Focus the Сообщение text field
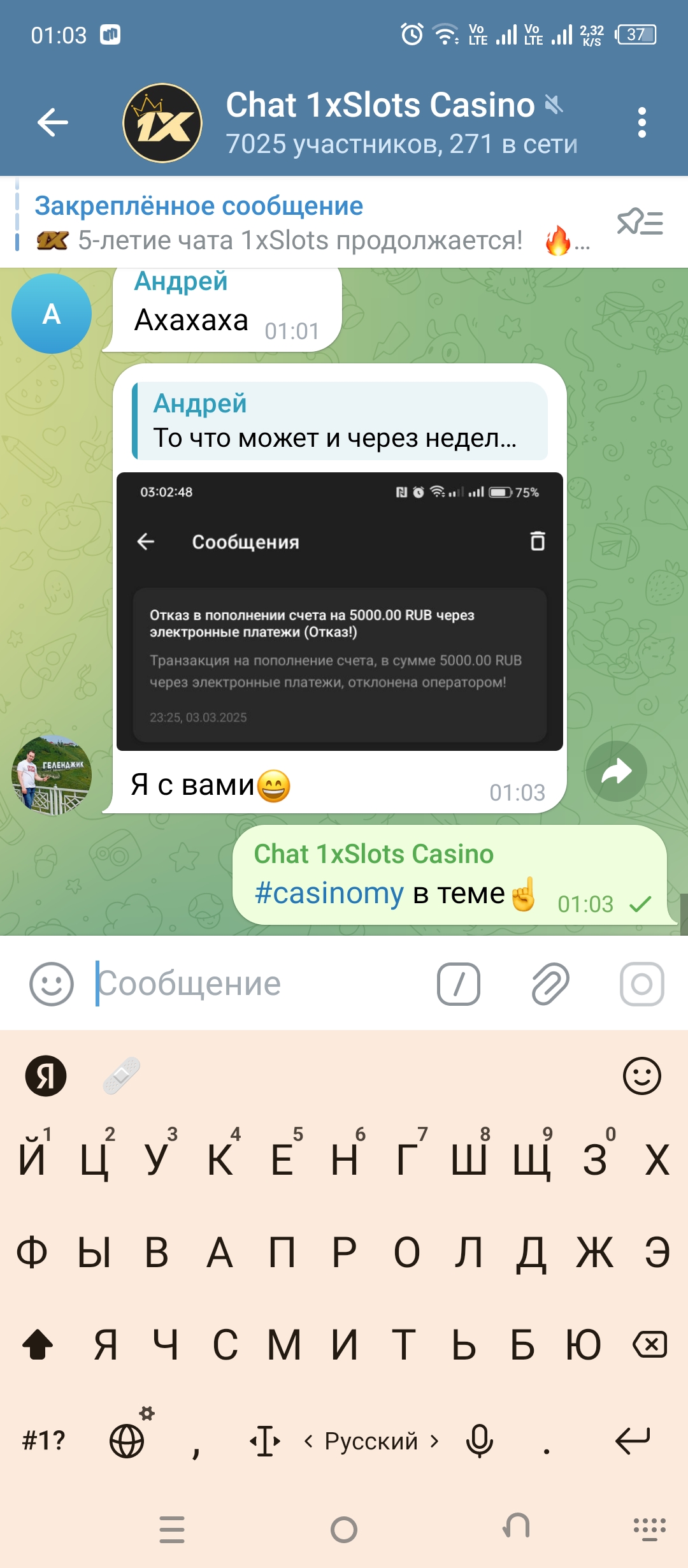The width and height of the screenshot is (688, 1568). (255, 984)
